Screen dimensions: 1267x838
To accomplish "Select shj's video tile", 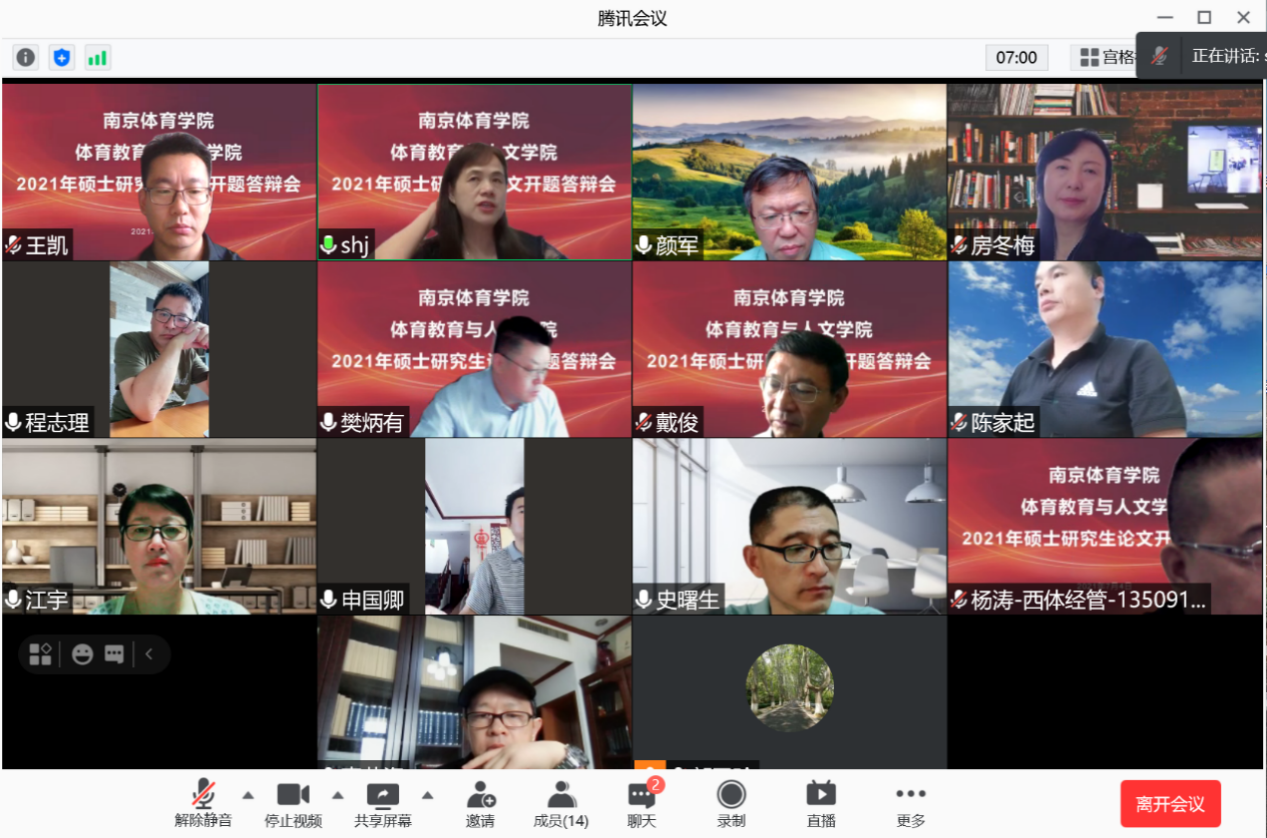I will 474,171.
